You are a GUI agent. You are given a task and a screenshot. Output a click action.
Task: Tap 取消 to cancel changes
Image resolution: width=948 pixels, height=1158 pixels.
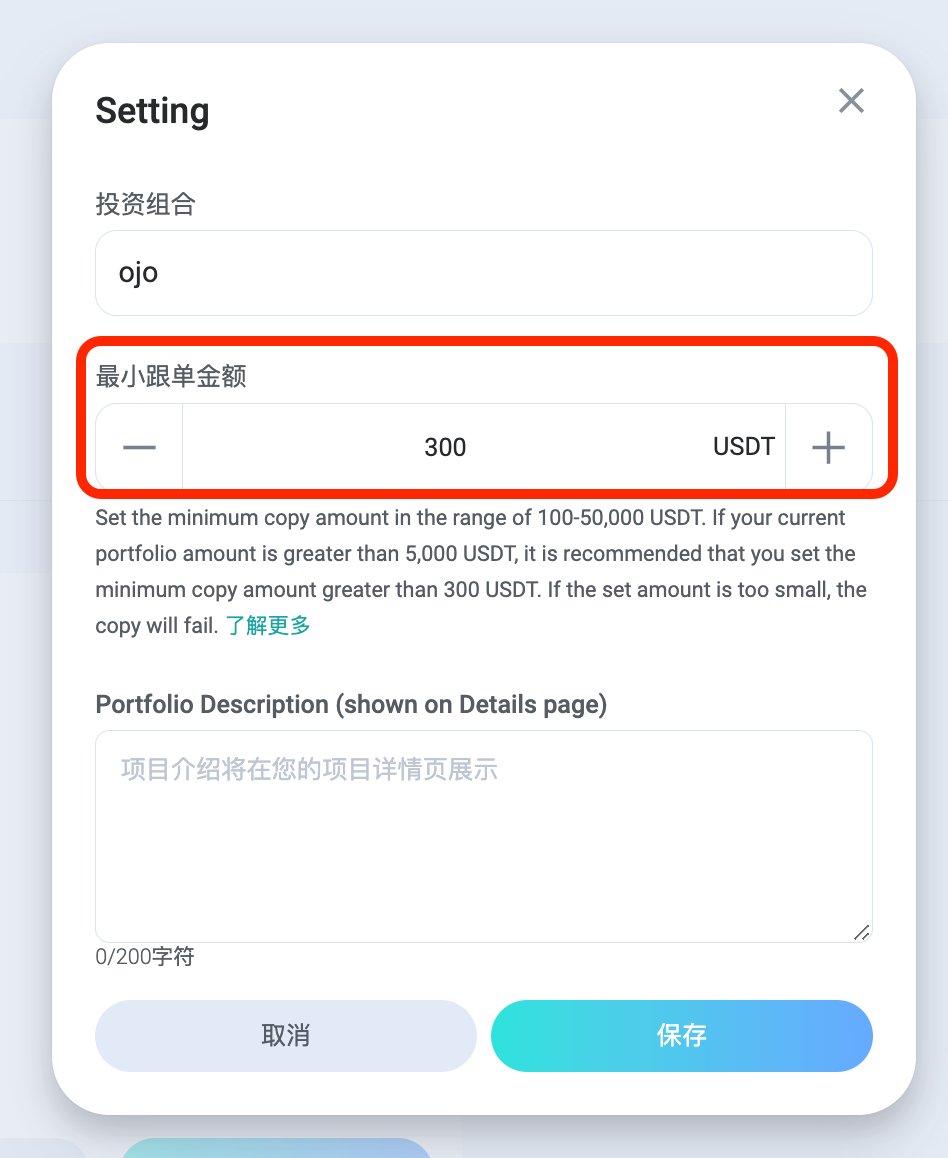285,1035
